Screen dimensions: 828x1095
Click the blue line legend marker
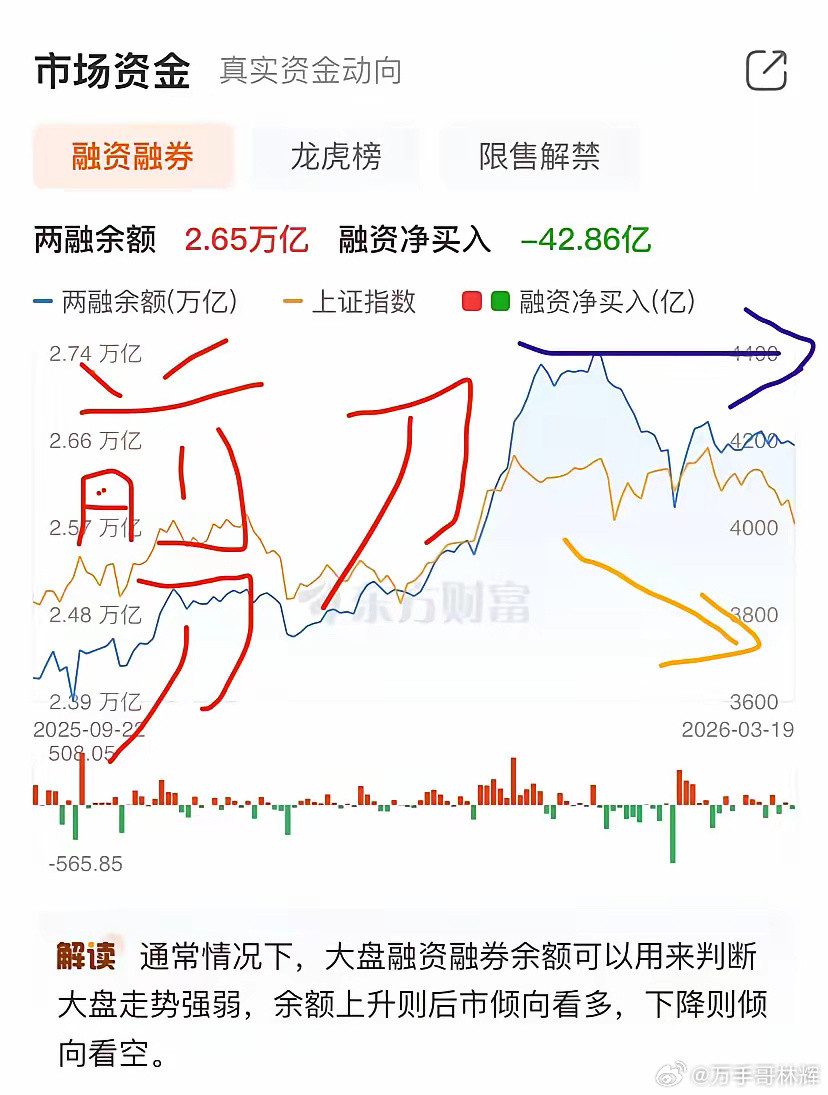pyautogui.click(x=44, y=301)
